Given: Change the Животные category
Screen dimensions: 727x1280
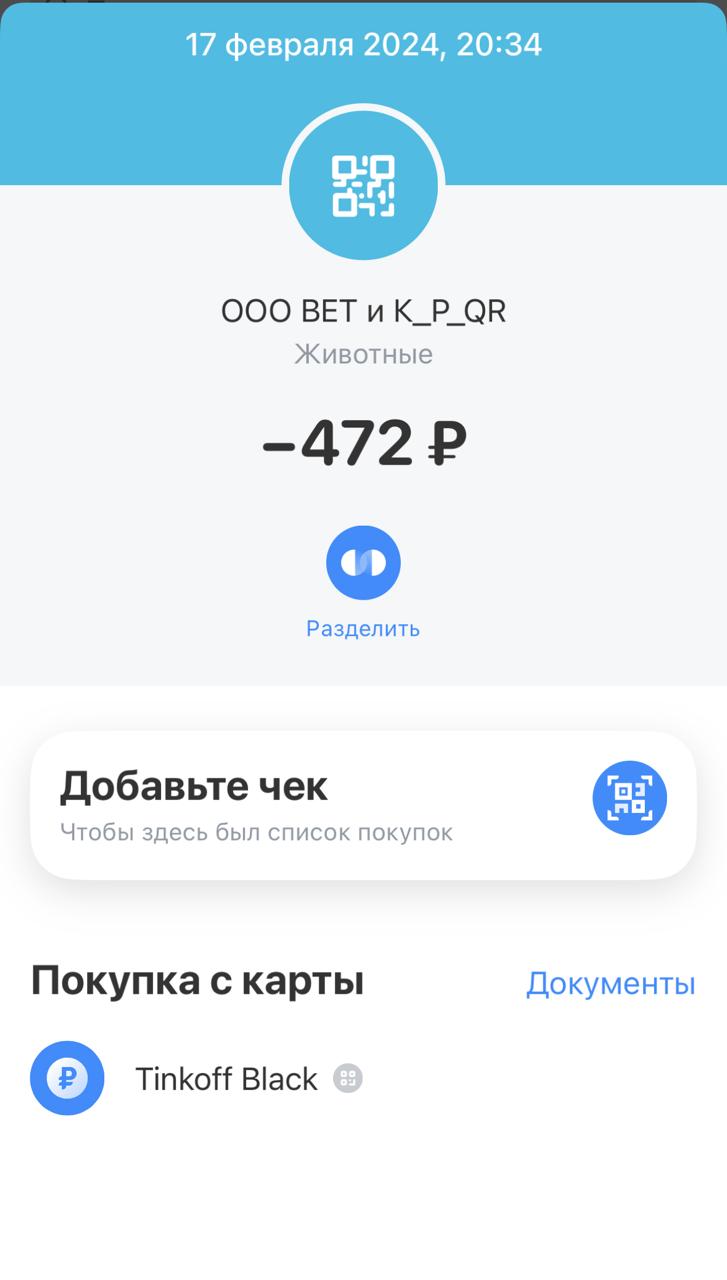Looking at the screenshot, I should pos(363,354).
